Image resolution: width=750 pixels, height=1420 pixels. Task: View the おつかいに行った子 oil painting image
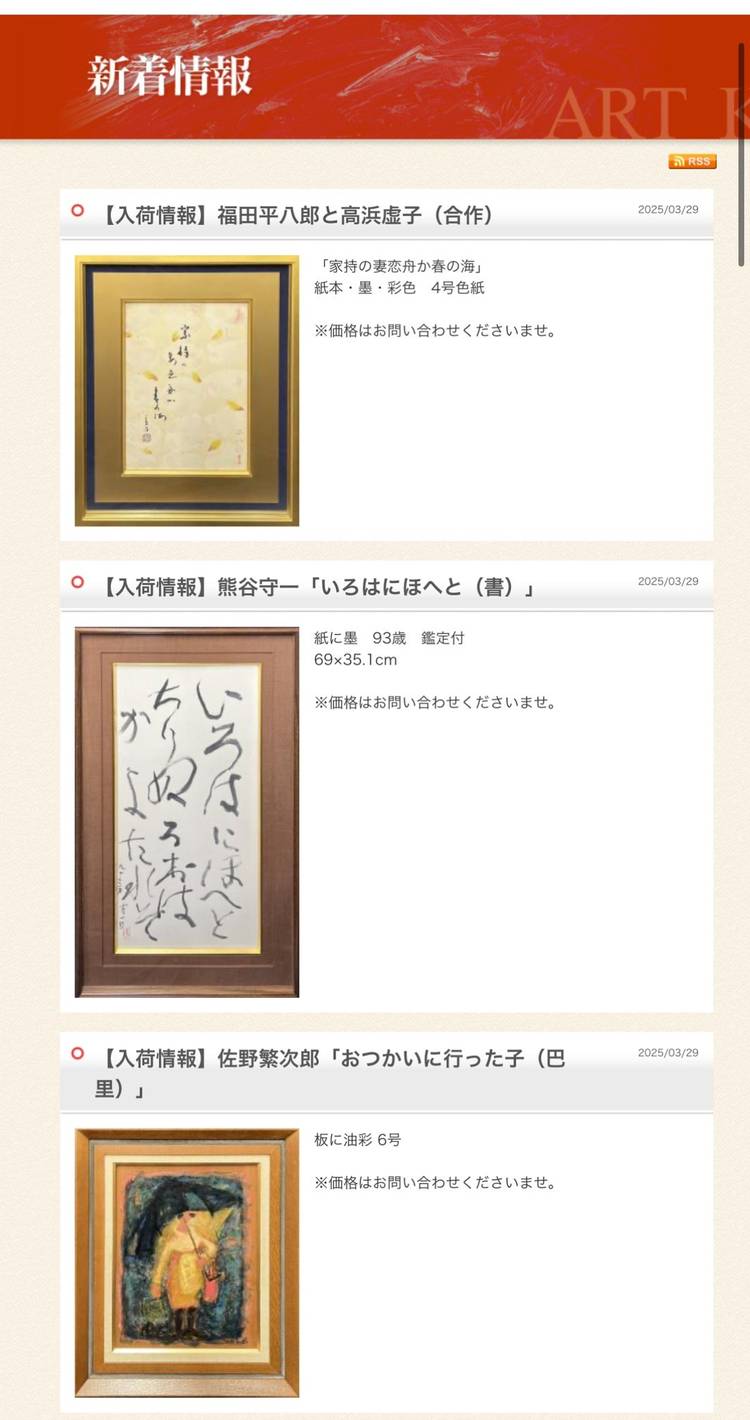[187, 1262]
